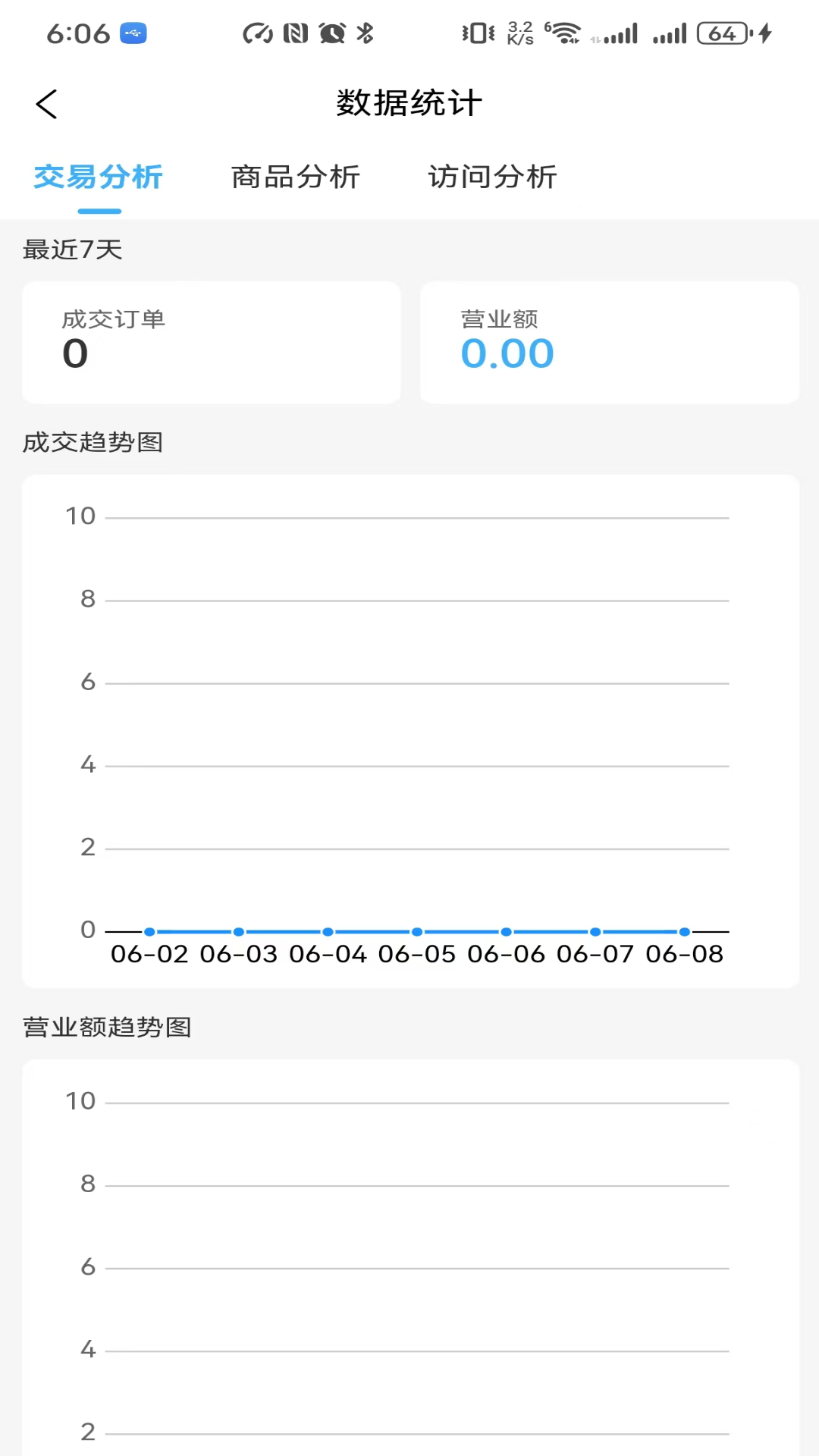This screenshot has width=819, height=1456.
Task: Tap the 营业额趋势图 section heading
Action: (x=107, y=1028)
